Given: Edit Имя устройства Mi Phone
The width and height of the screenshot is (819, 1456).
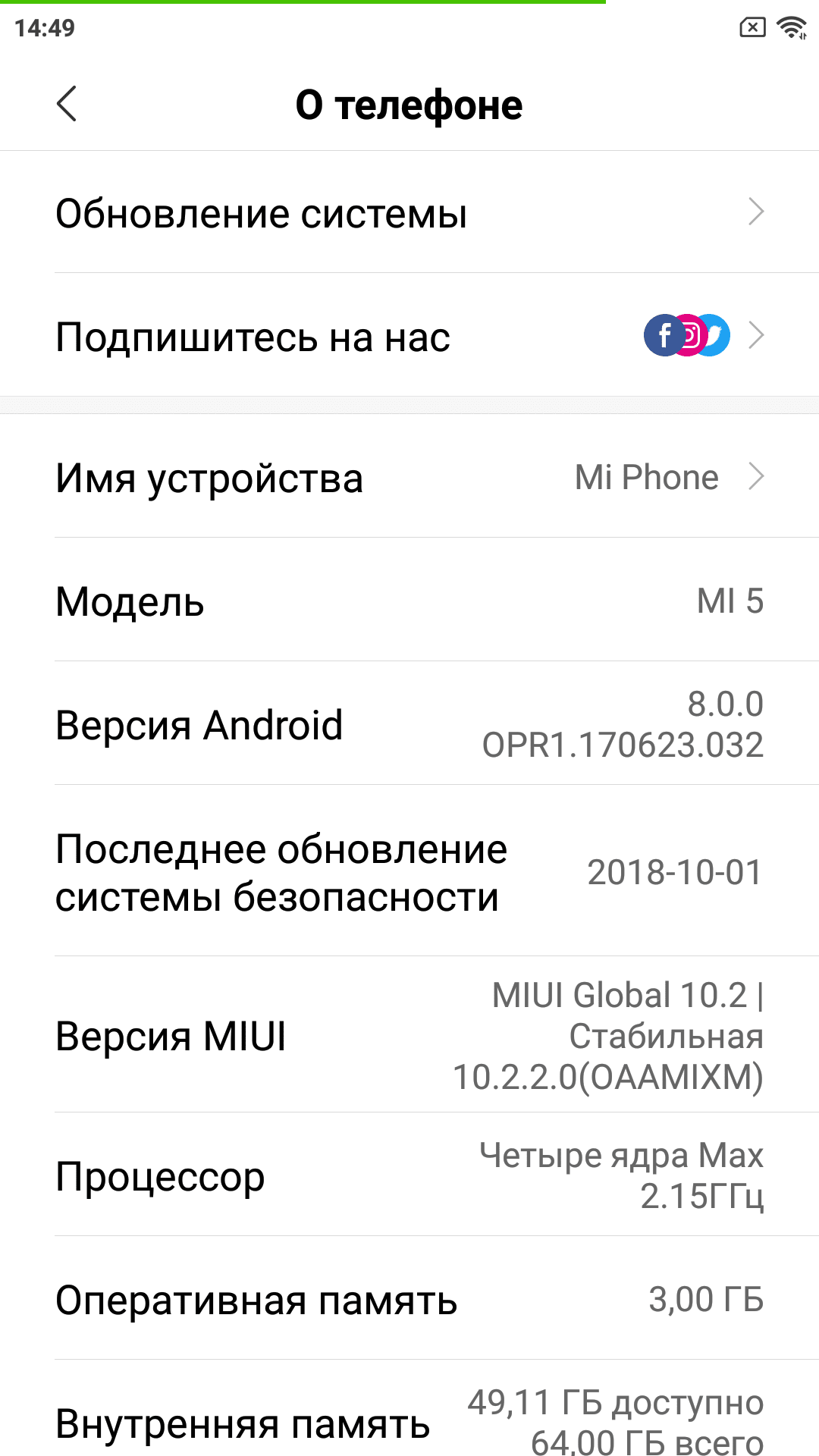Looking at the screenshot, I should click(409, 478).
